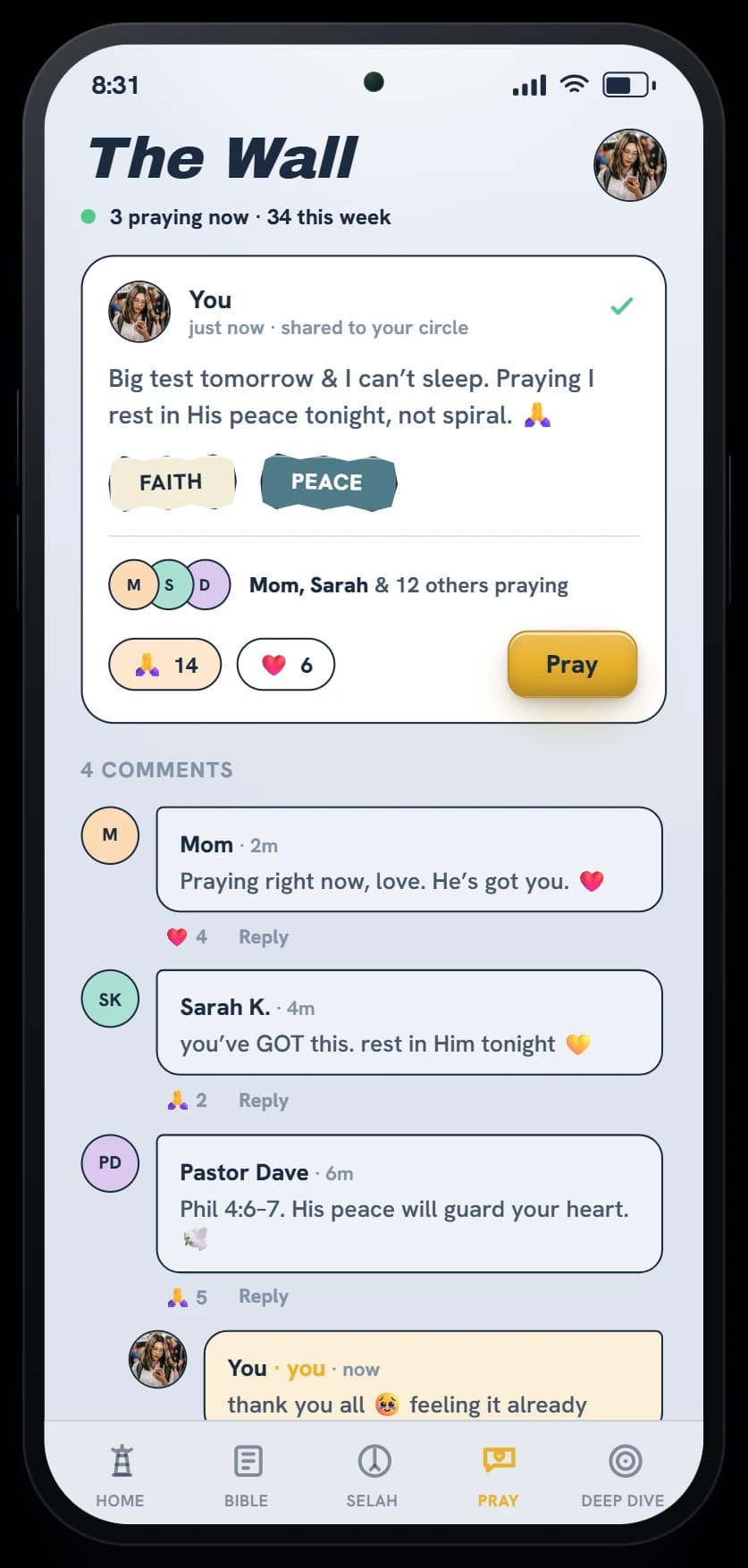Image resolution: width=748 pixels, height=1568 pixels.
Task: Open your profile photo in the header
Action: (x=630, y=164)
